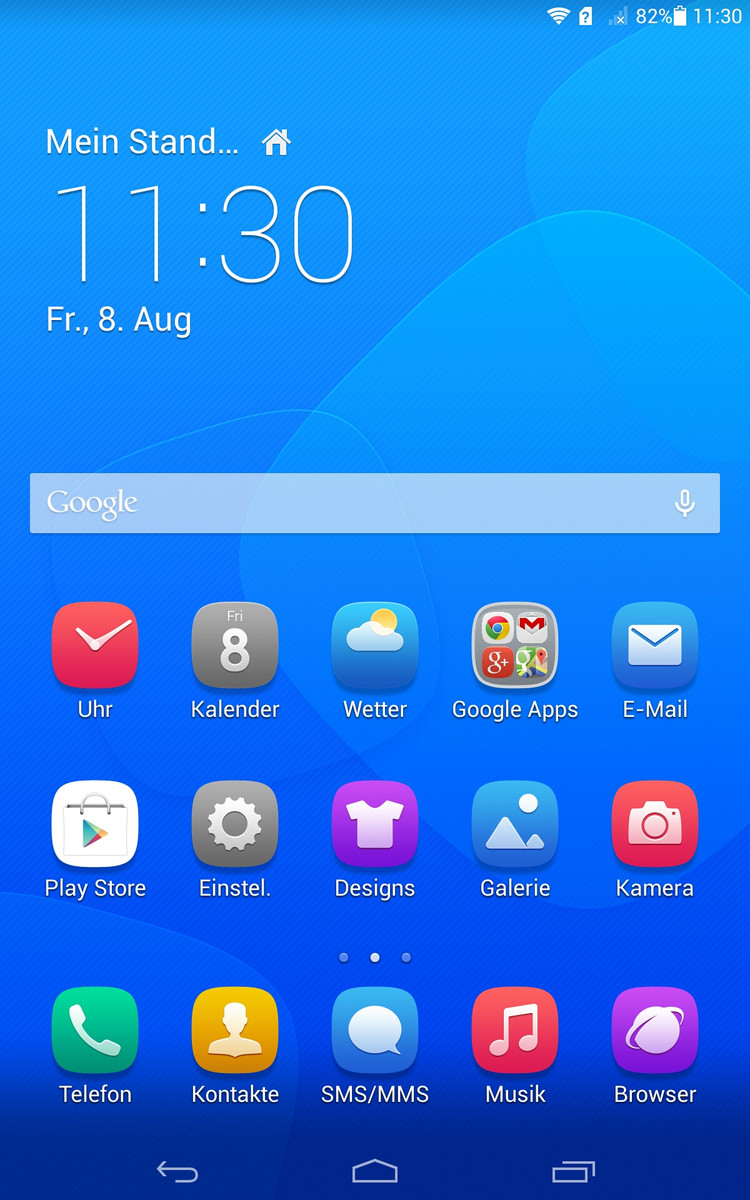Launch the Browser app
This screenshot has height=1200, width=750.
(x=655, y=1031)
